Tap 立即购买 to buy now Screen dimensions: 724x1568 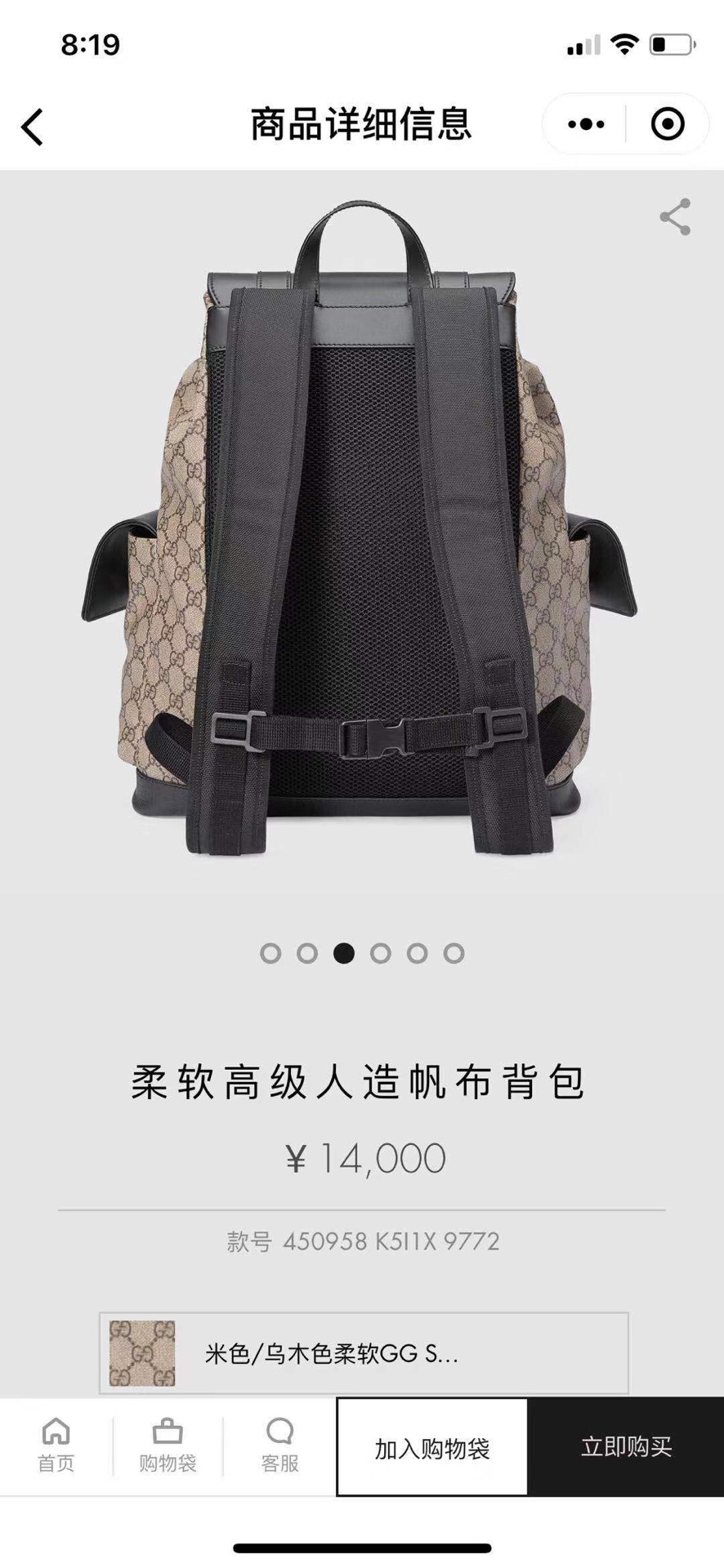tap(626, 1448)
